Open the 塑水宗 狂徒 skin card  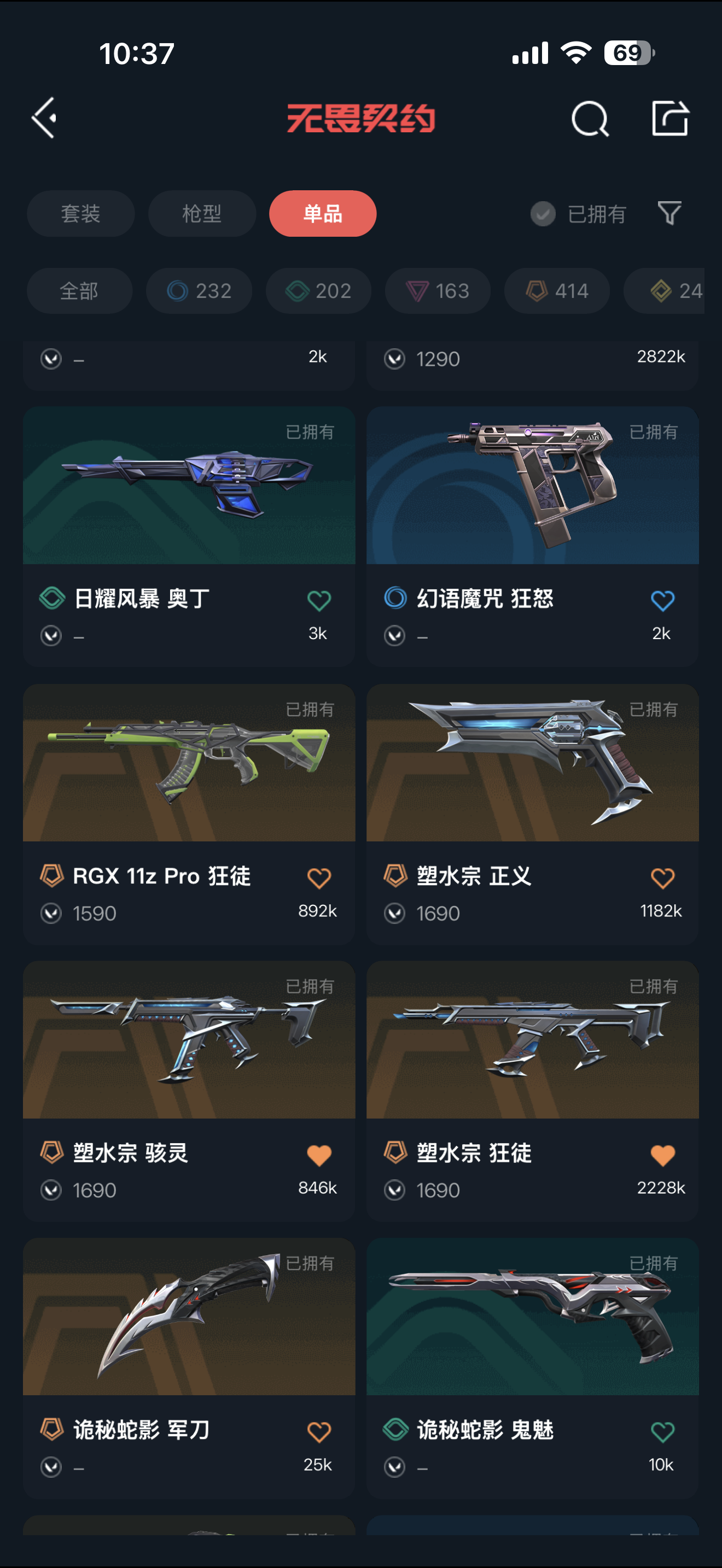click(x=532, y=1041)
